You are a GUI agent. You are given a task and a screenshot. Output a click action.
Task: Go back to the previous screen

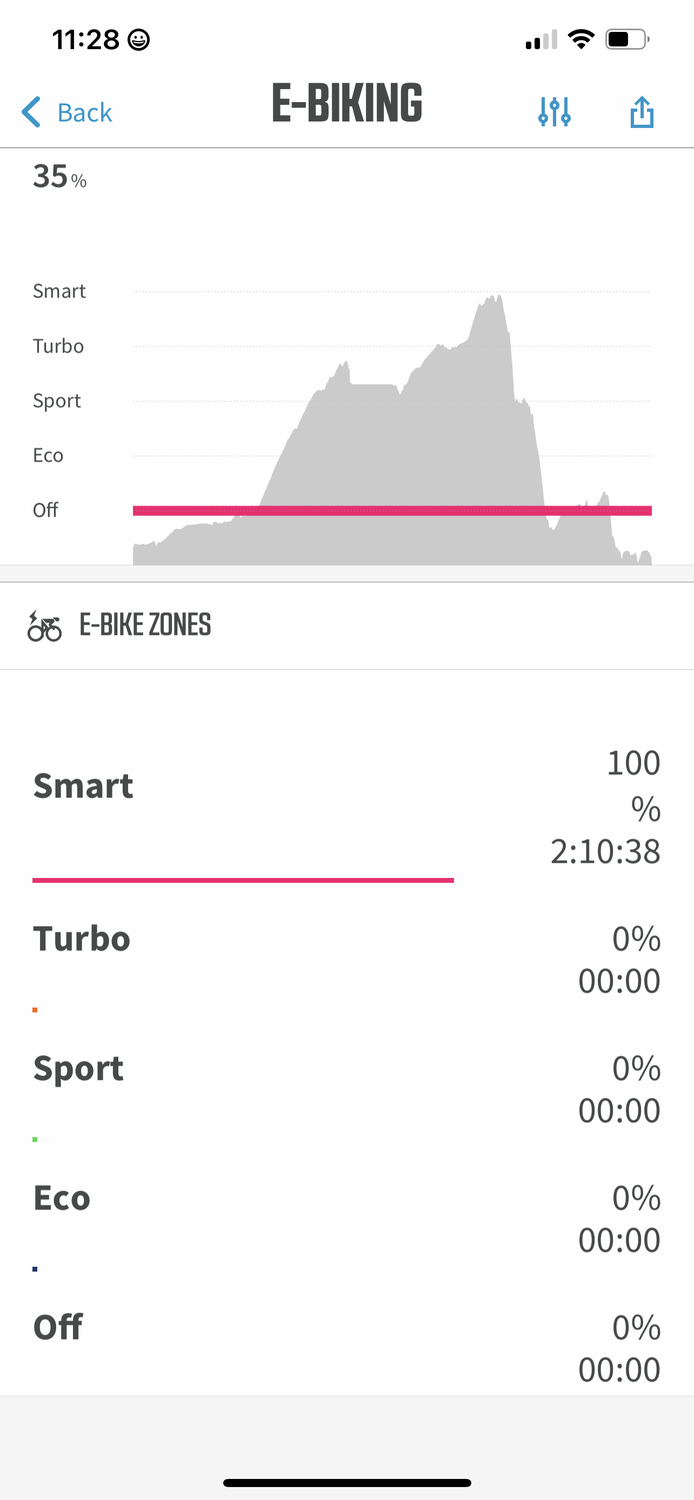point(67,112)
